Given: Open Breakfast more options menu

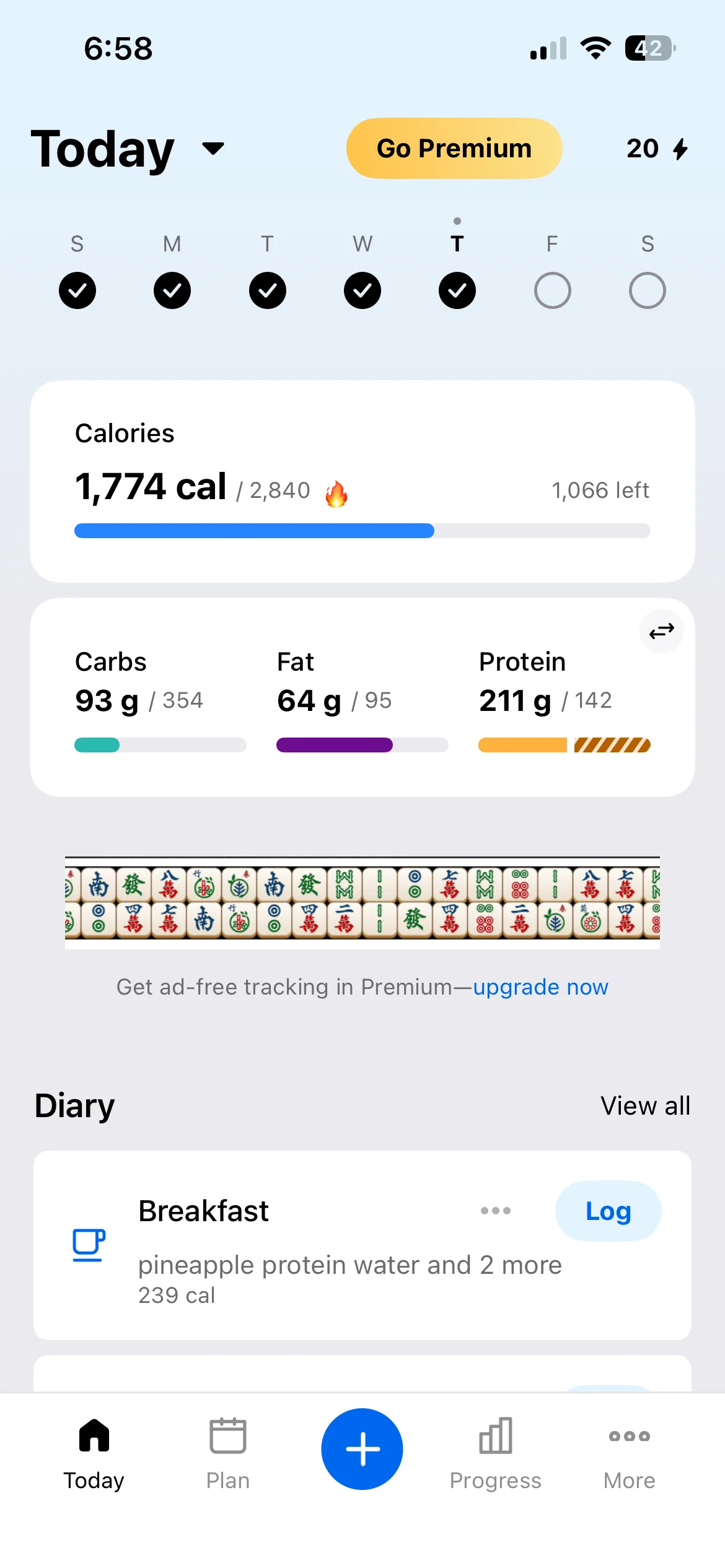Looking at the screenshot, I should pos(496,1211).
